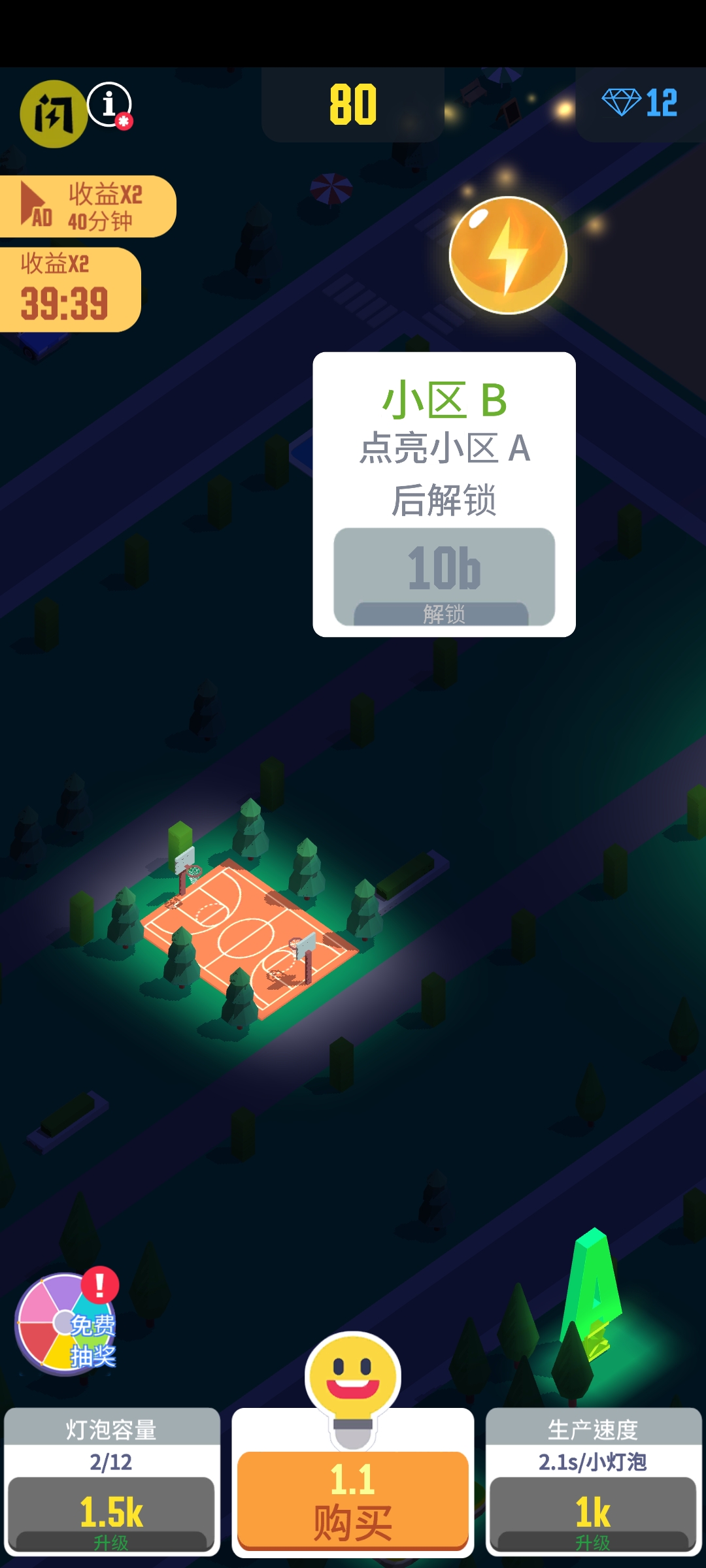The height and width of the screenshot is (1568, 706).
Task: Open the 小区 B unlock card
Action: pos(443,493)
